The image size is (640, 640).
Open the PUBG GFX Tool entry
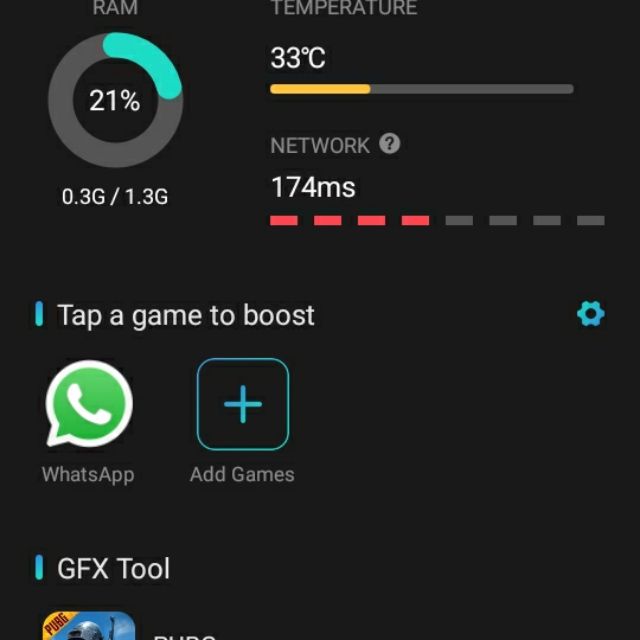[88, 625]
